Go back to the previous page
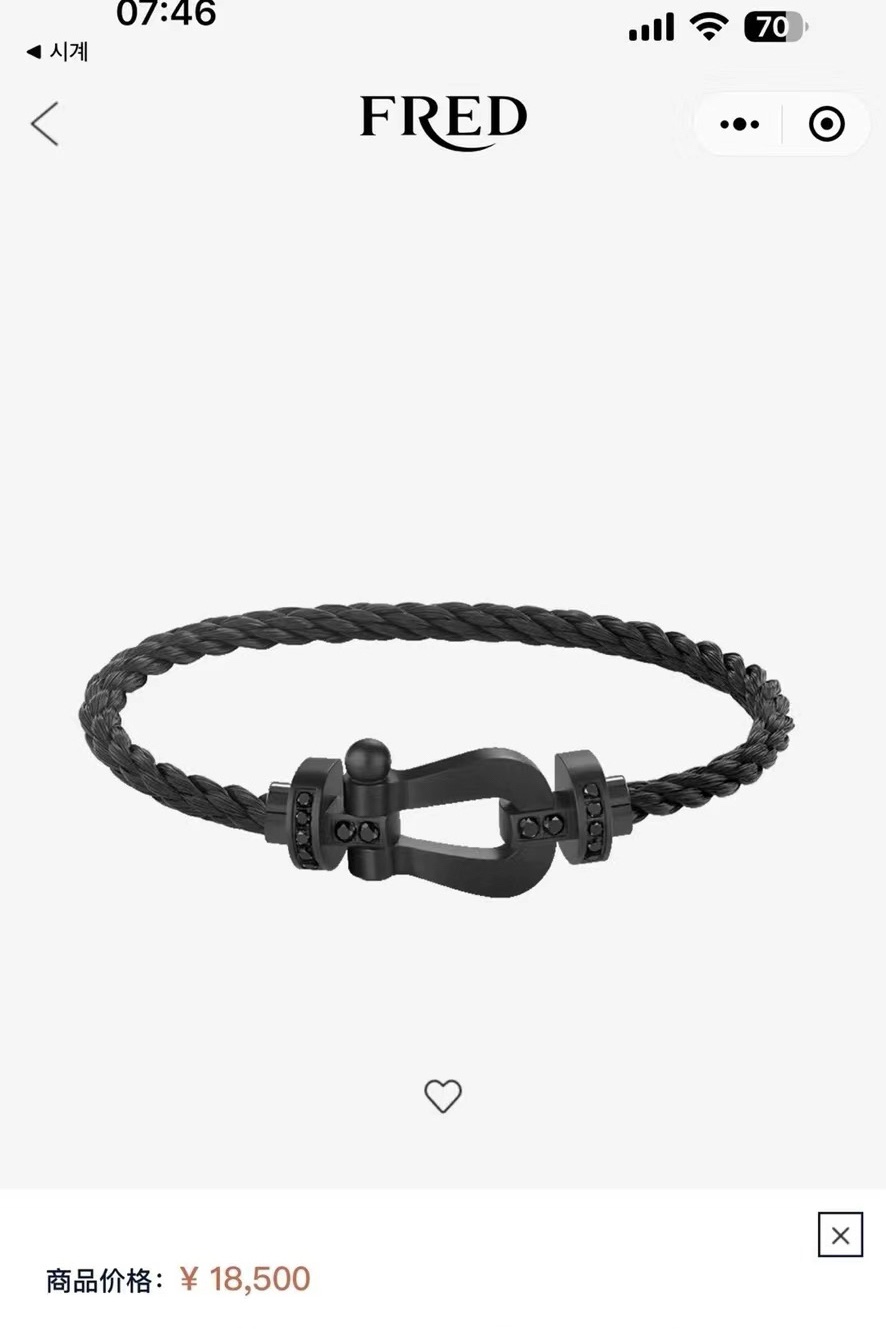This screenshot has width=886, height=1329. 45,124
